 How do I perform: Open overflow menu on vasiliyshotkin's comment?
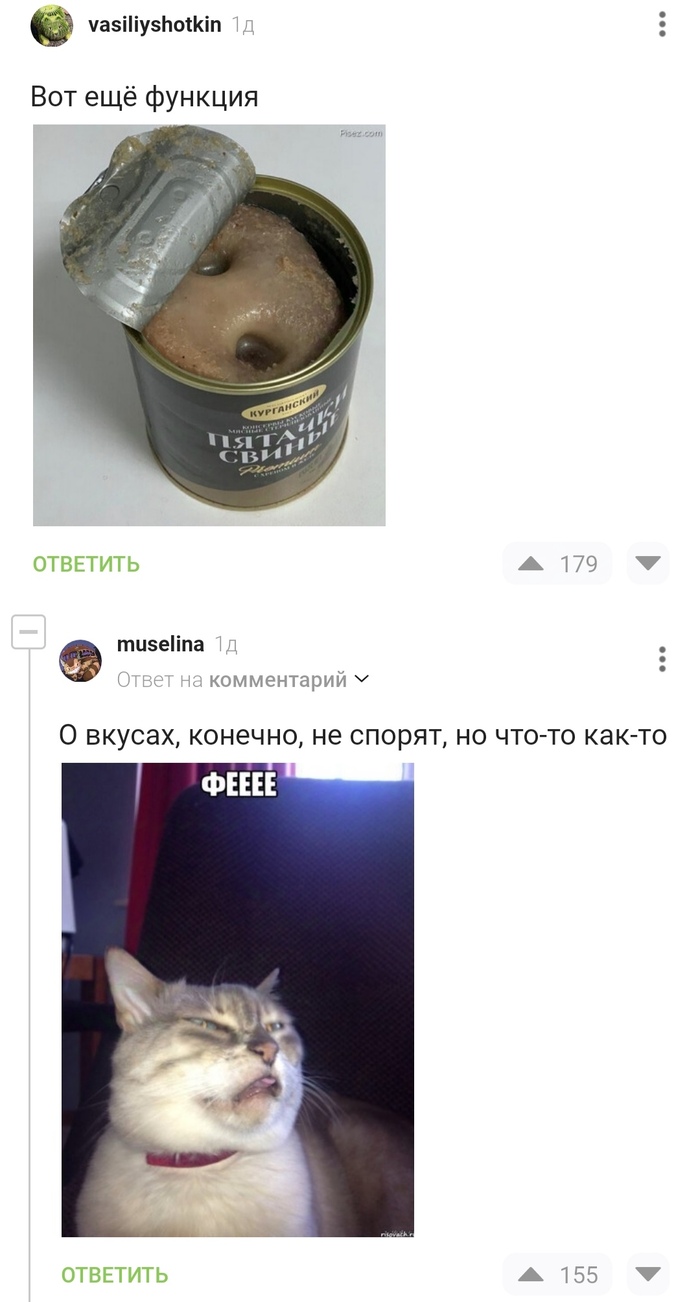[662, 25]
